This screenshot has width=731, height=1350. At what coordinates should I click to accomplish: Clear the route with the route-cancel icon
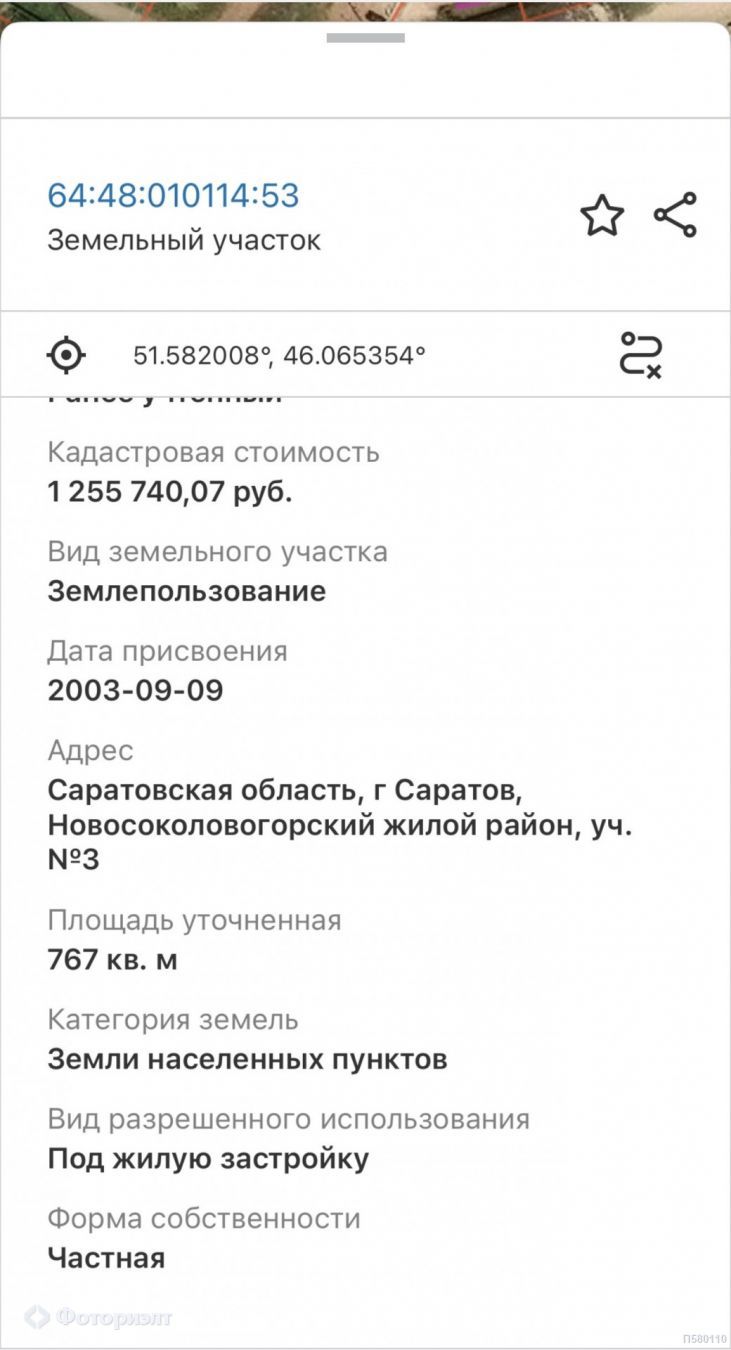point(640,354)
